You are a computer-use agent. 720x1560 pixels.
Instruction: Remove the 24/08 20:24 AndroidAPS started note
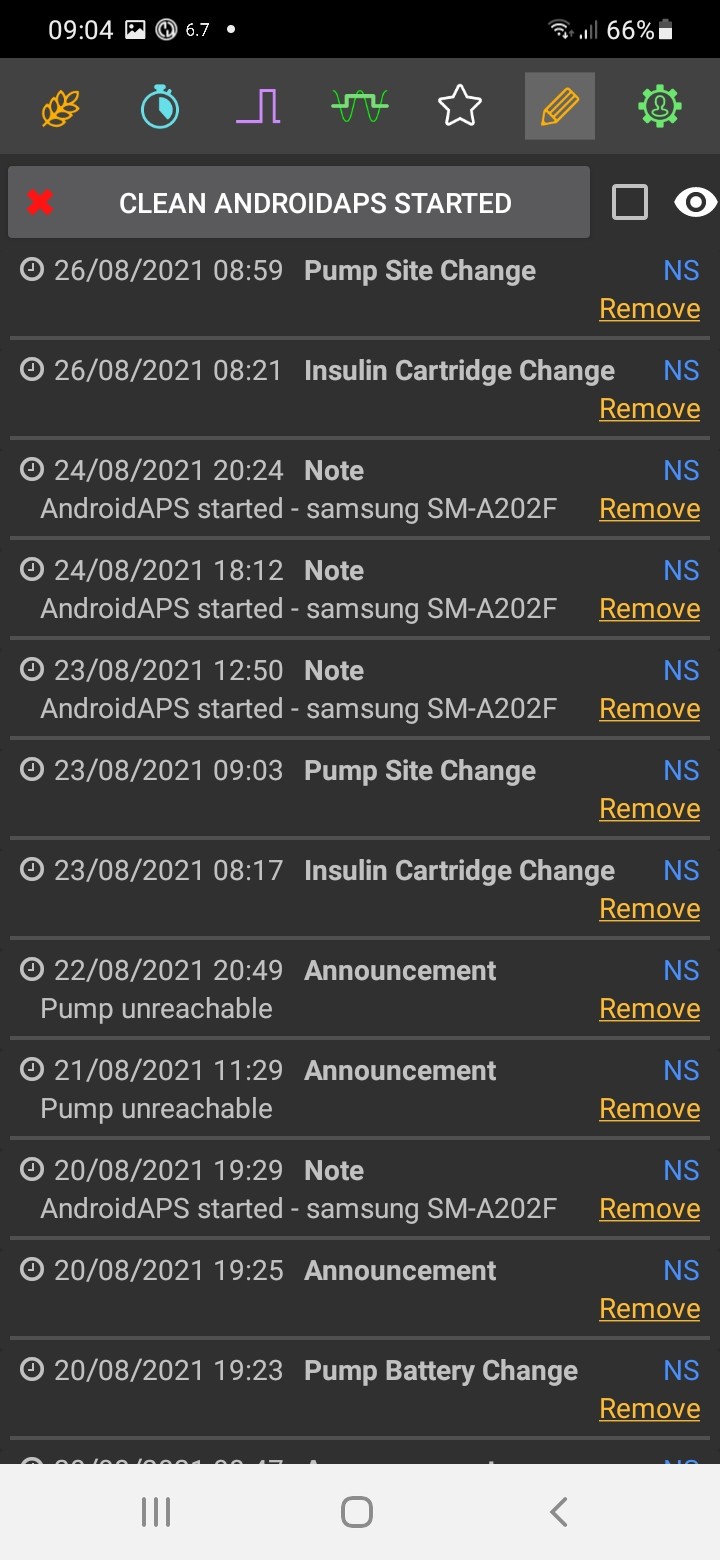coord(648,508)
